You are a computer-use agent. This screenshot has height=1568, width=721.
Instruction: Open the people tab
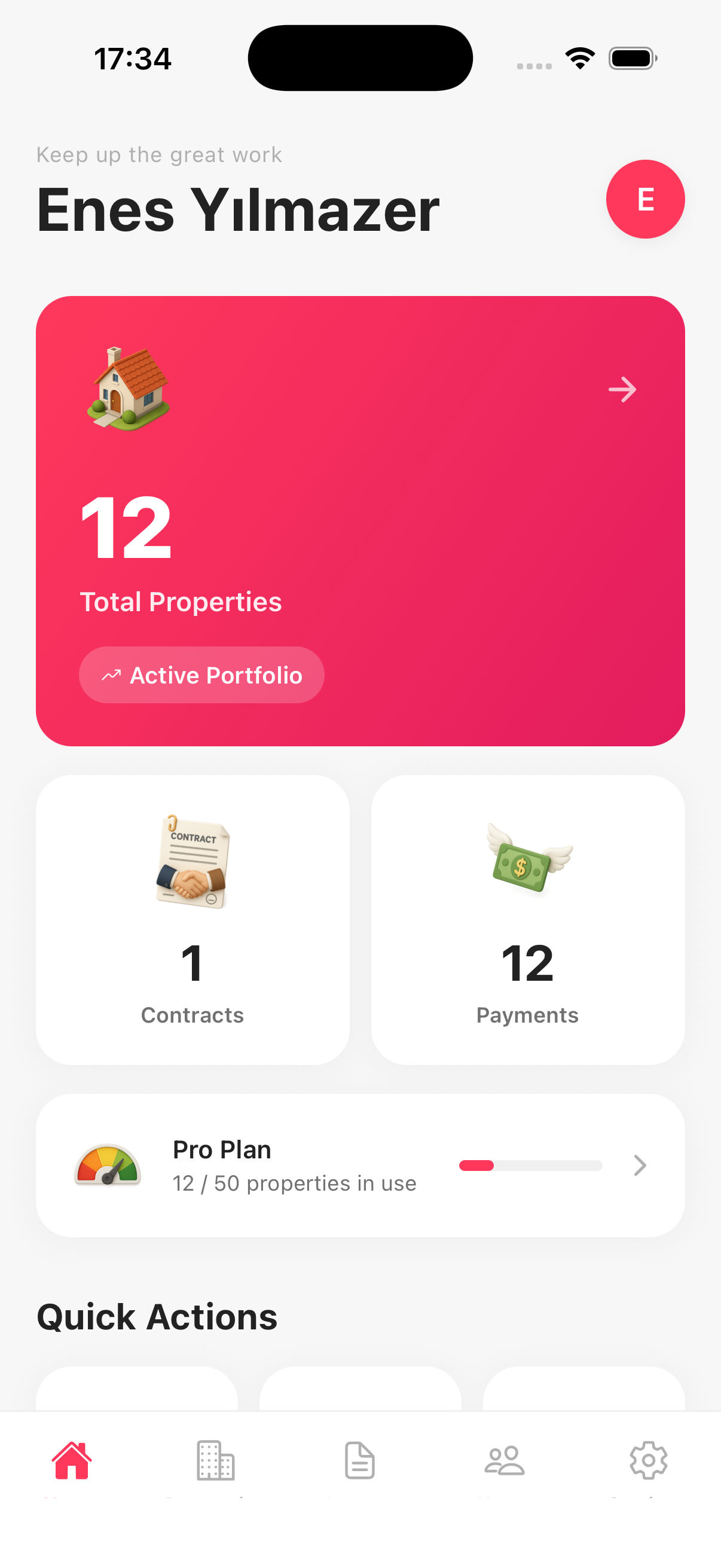click(x=504, y=1461)
